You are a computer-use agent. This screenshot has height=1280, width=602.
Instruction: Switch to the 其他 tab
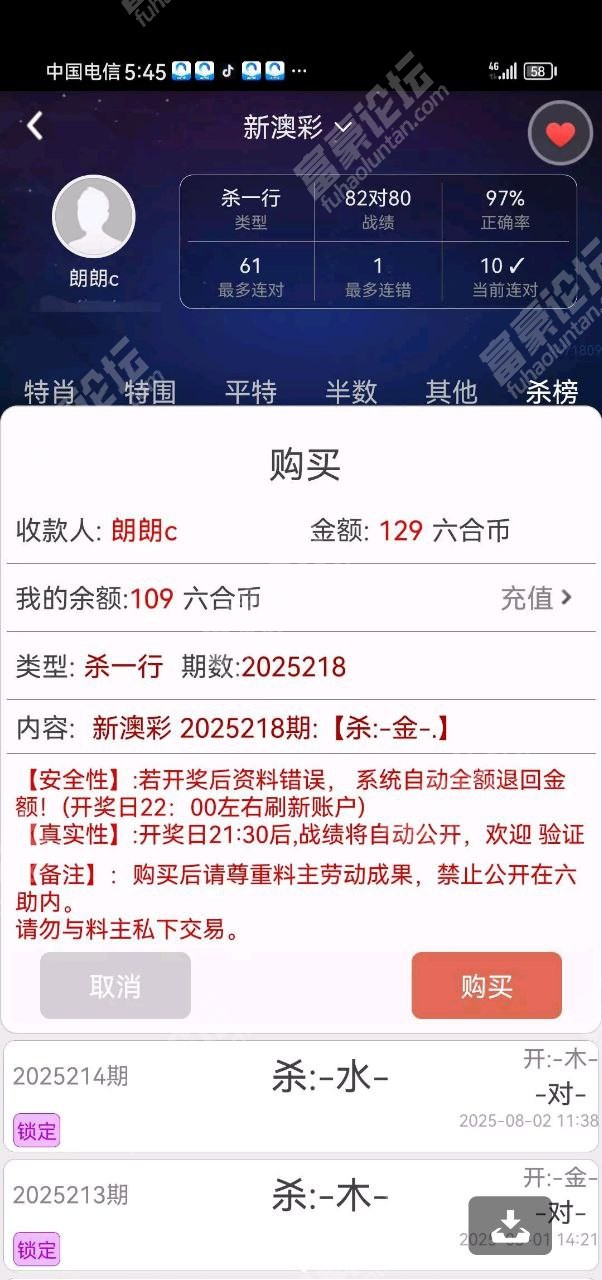coord(451,392)
